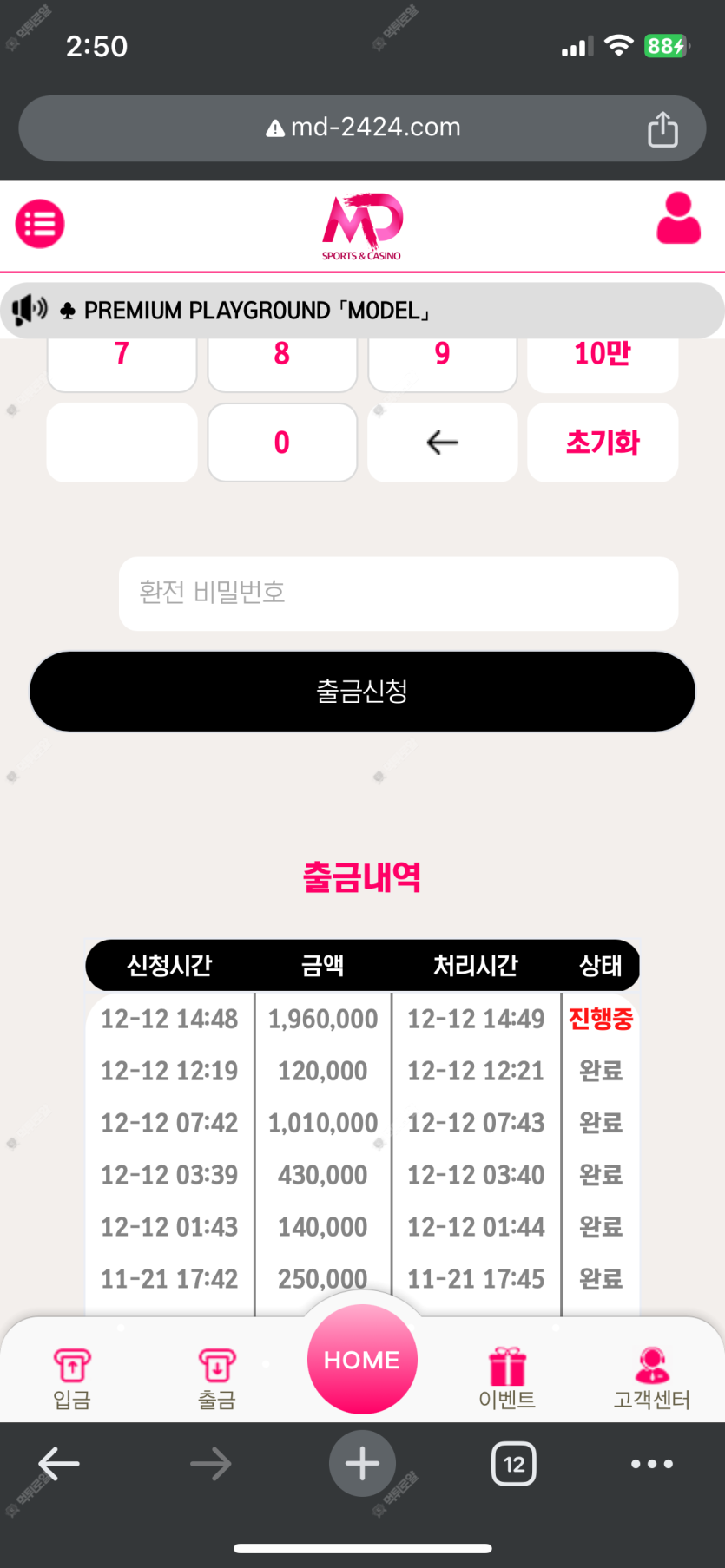Focus the 환전 비밀번호 field

[398, 594]
